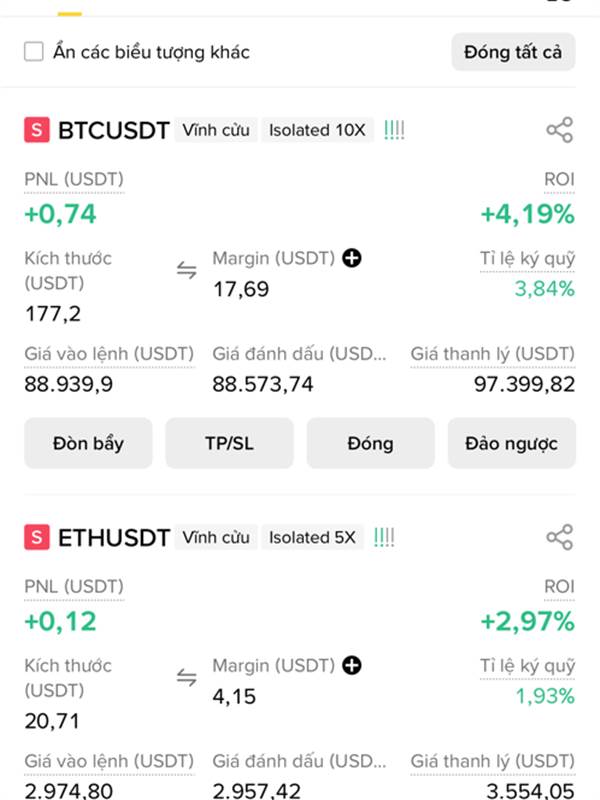Tap the 'Đóng tất cả' button

click(513, 52)
